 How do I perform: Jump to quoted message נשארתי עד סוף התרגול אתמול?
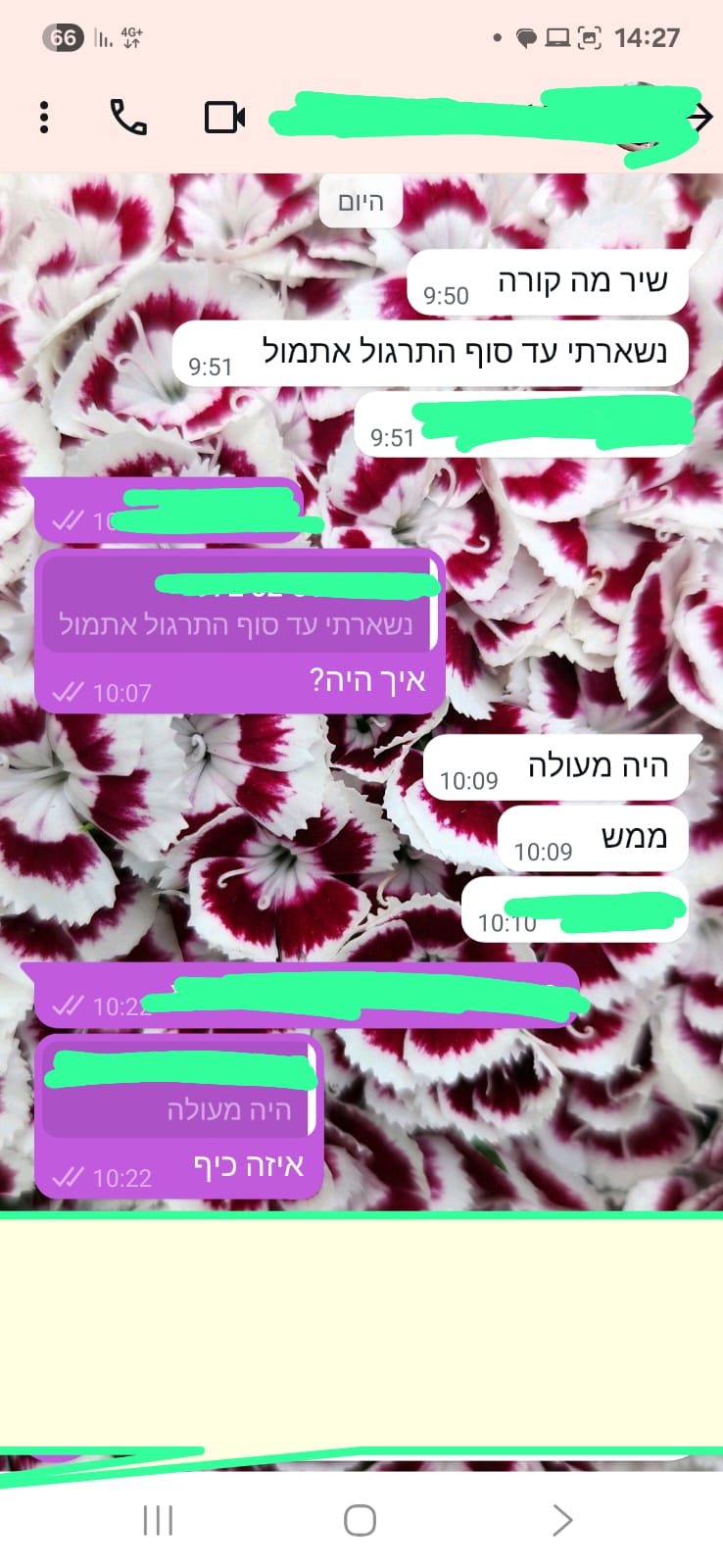pyautogui.click(x=240, y=604)
